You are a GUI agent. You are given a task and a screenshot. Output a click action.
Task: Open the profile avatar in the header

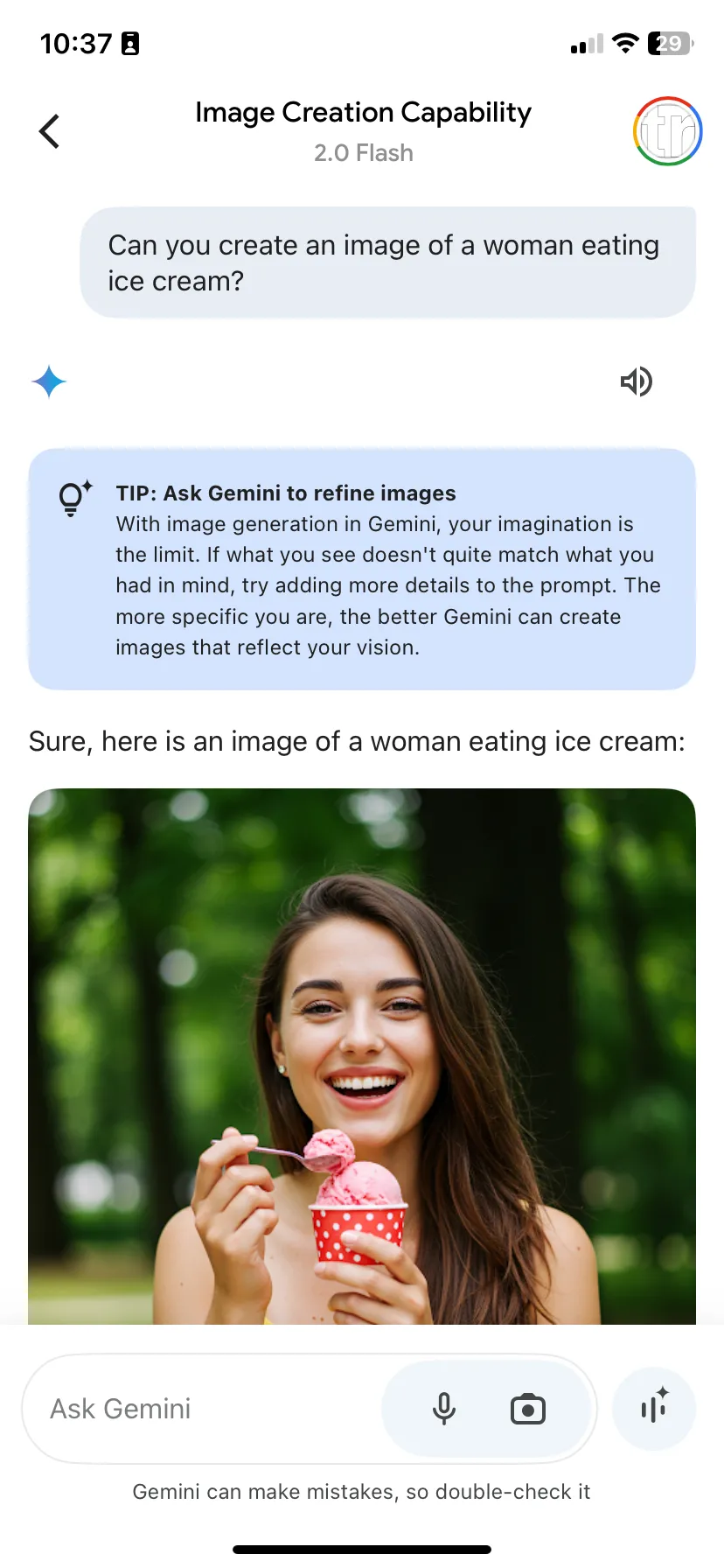pyautogui.click(x=667, y=131)
